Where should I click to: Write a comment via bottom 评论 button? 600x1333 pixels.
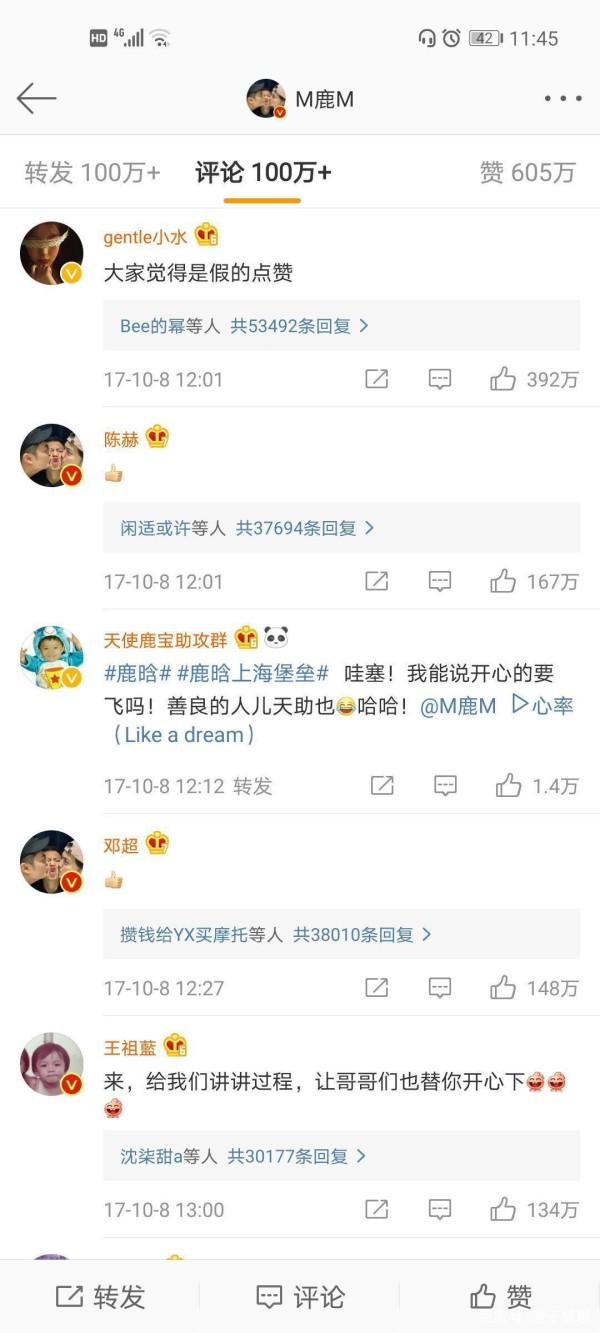[300, 1297]
